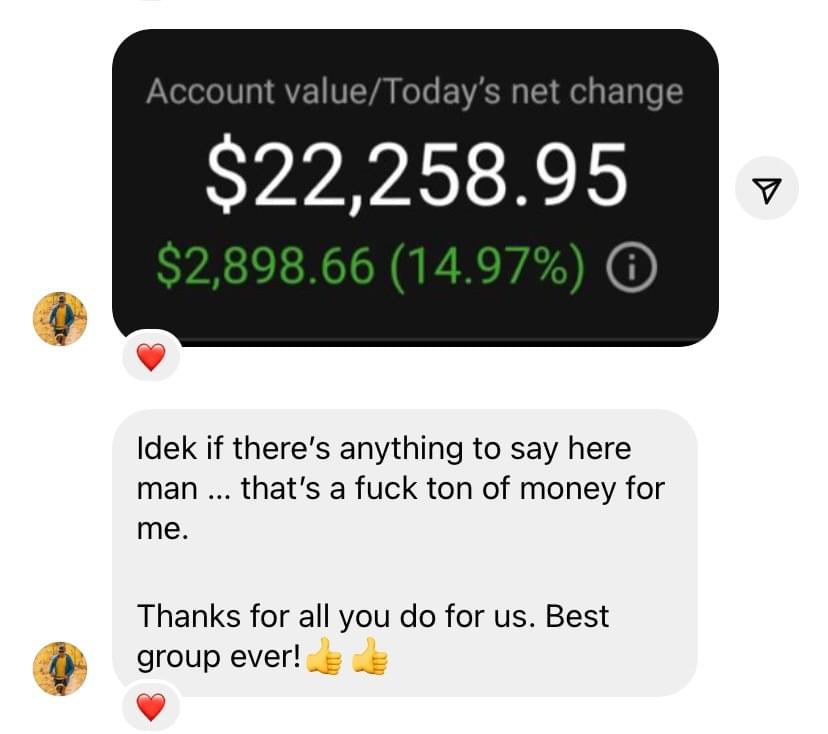
Task: Forward the account value image message
Action: (x=766, y=188)
